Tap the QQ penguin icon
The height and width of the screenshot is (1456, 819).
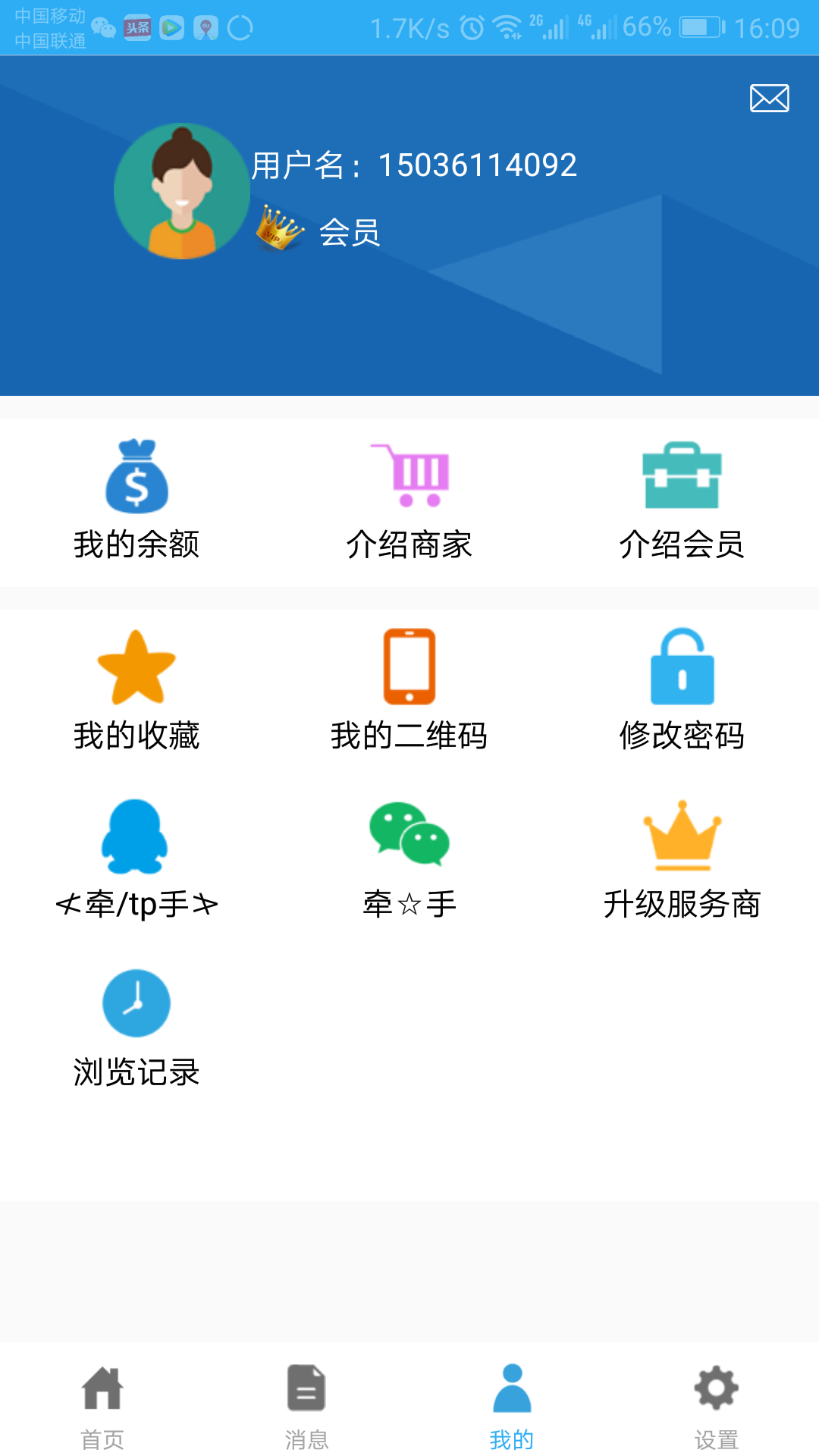coord(136,838)
